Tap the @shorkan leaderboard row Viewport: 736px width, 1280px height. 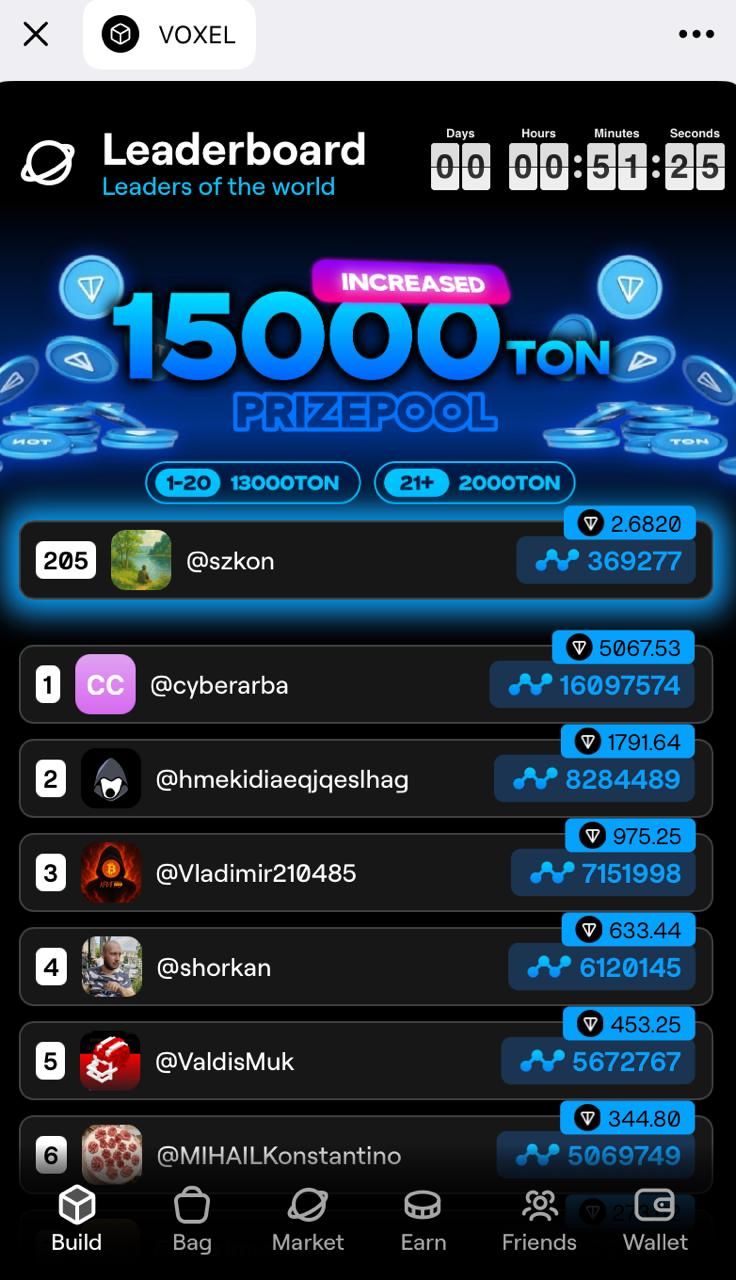(x=300, y=967)
